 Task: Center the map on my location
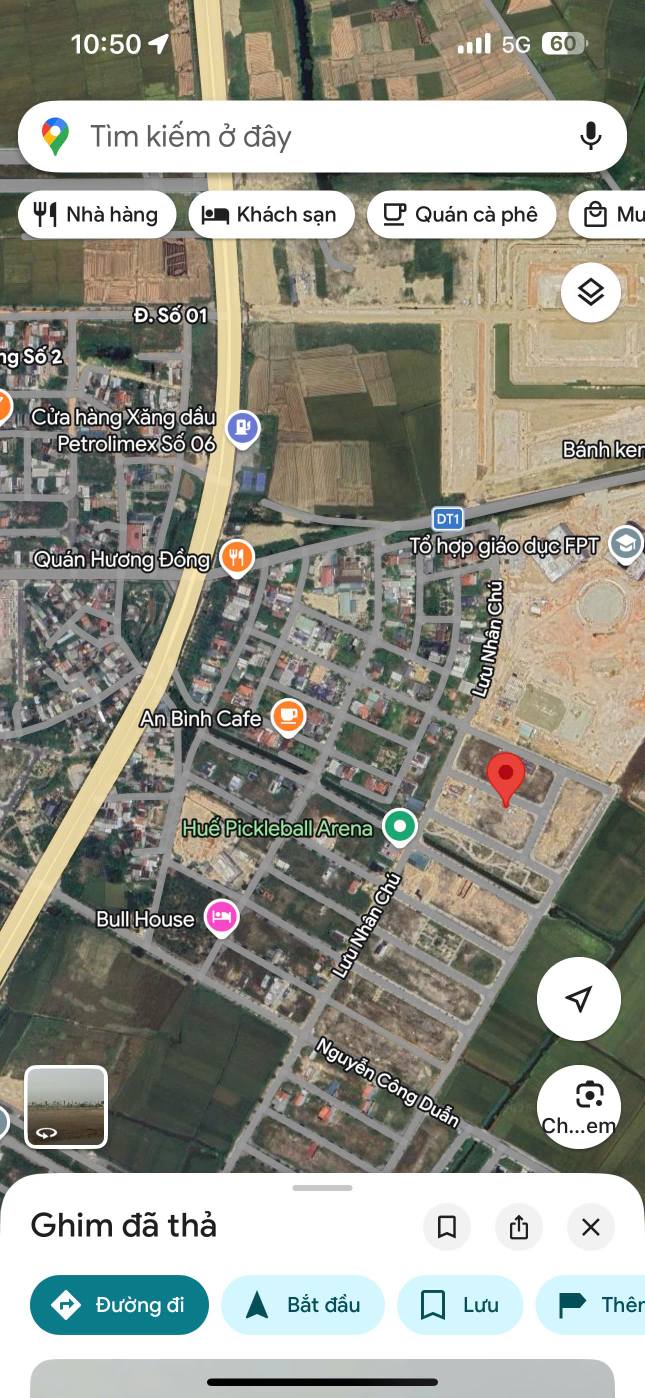(578, 998)
